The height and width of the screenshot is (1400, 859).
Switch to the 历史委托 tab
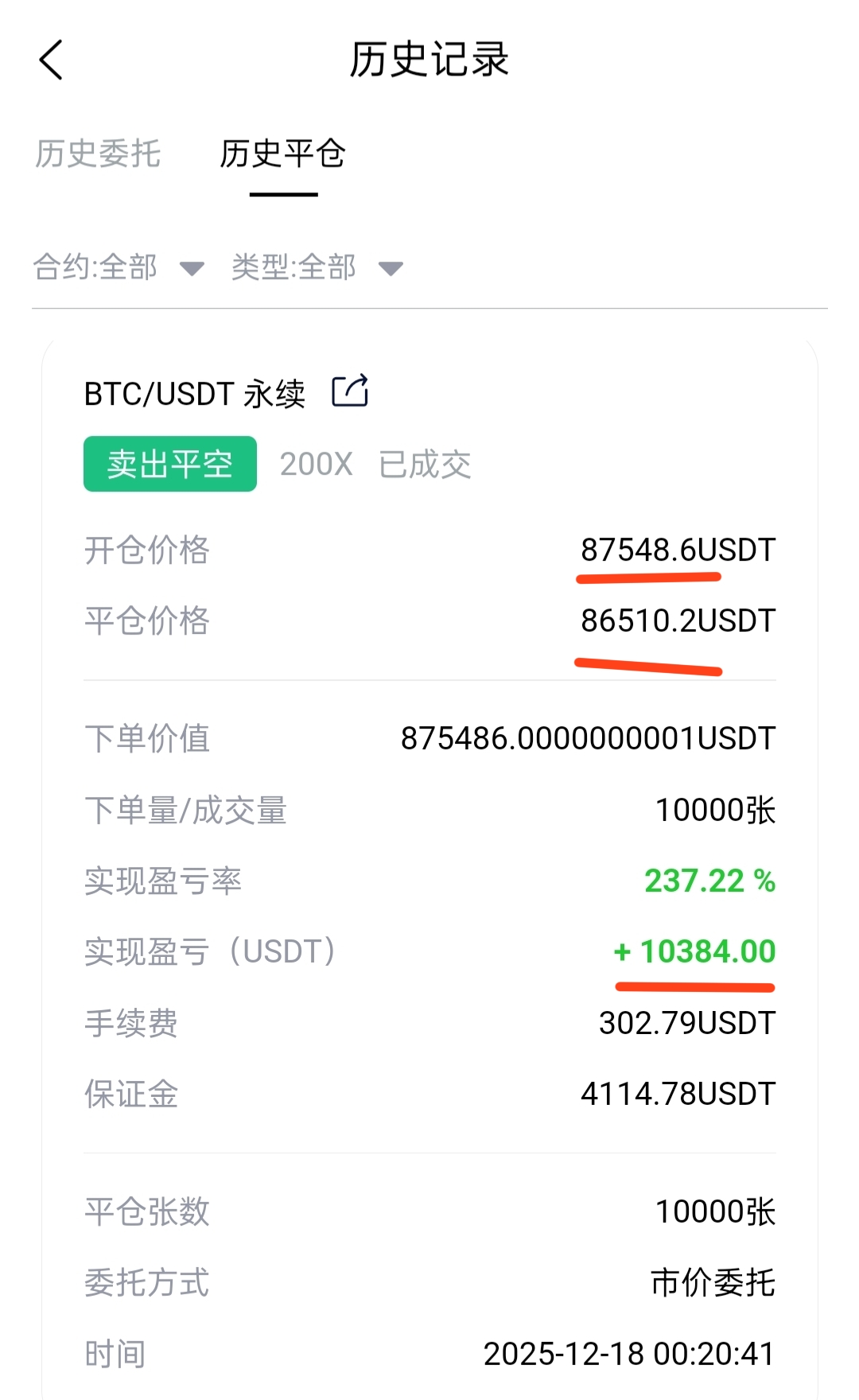point(98,154)
